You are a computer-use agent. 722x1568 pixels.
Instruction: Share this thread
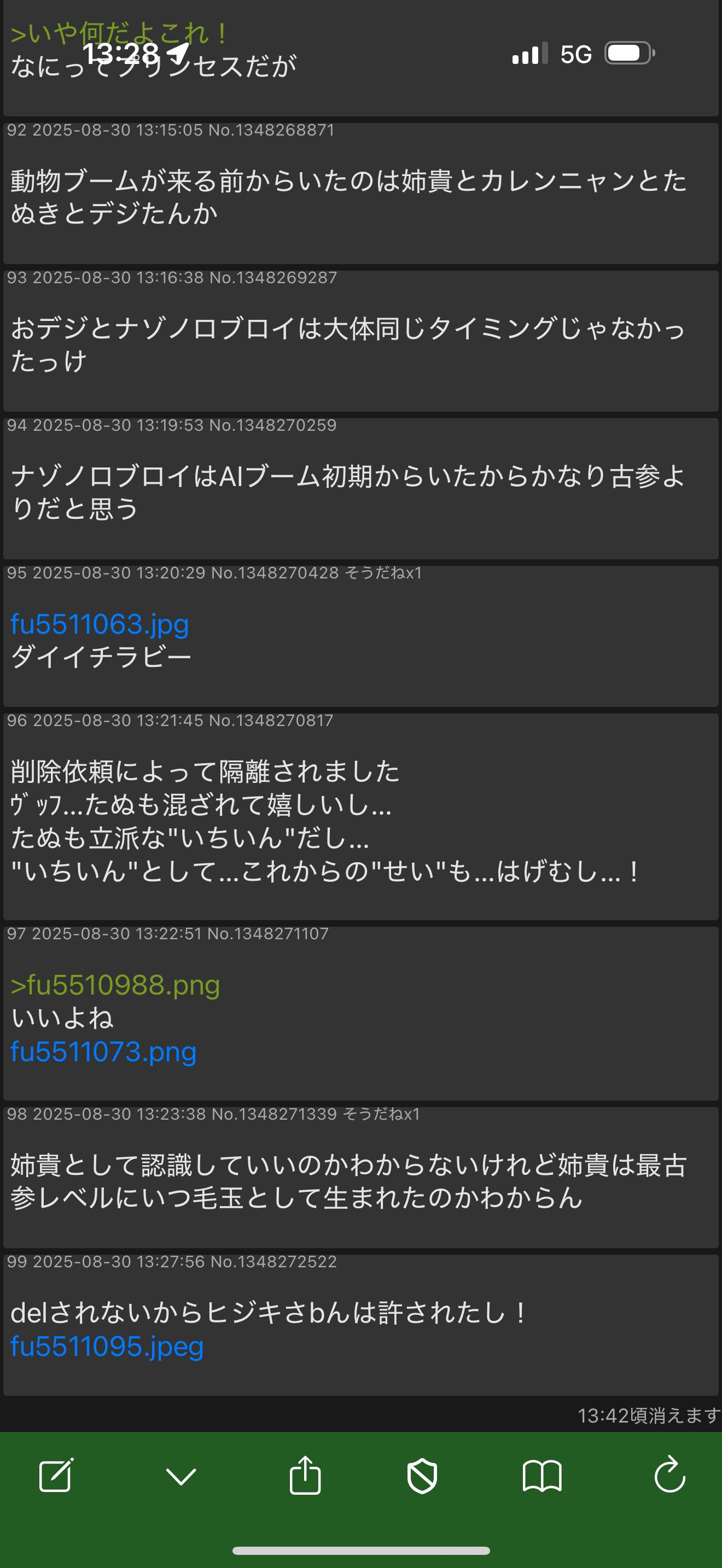pos(305,1475)
